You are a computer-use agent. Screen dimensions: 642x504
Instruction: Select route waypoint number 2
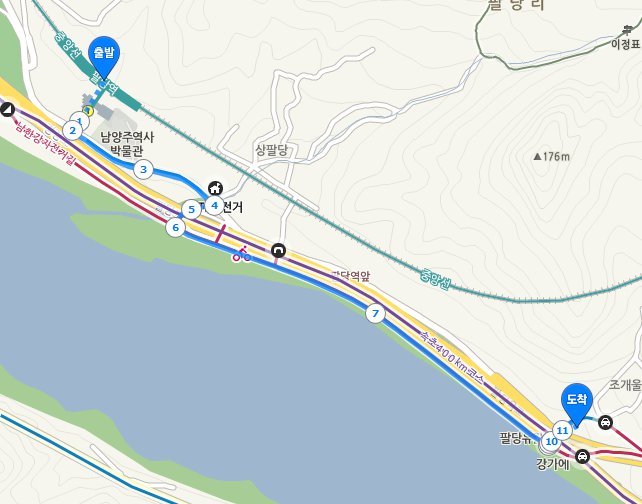72,130
